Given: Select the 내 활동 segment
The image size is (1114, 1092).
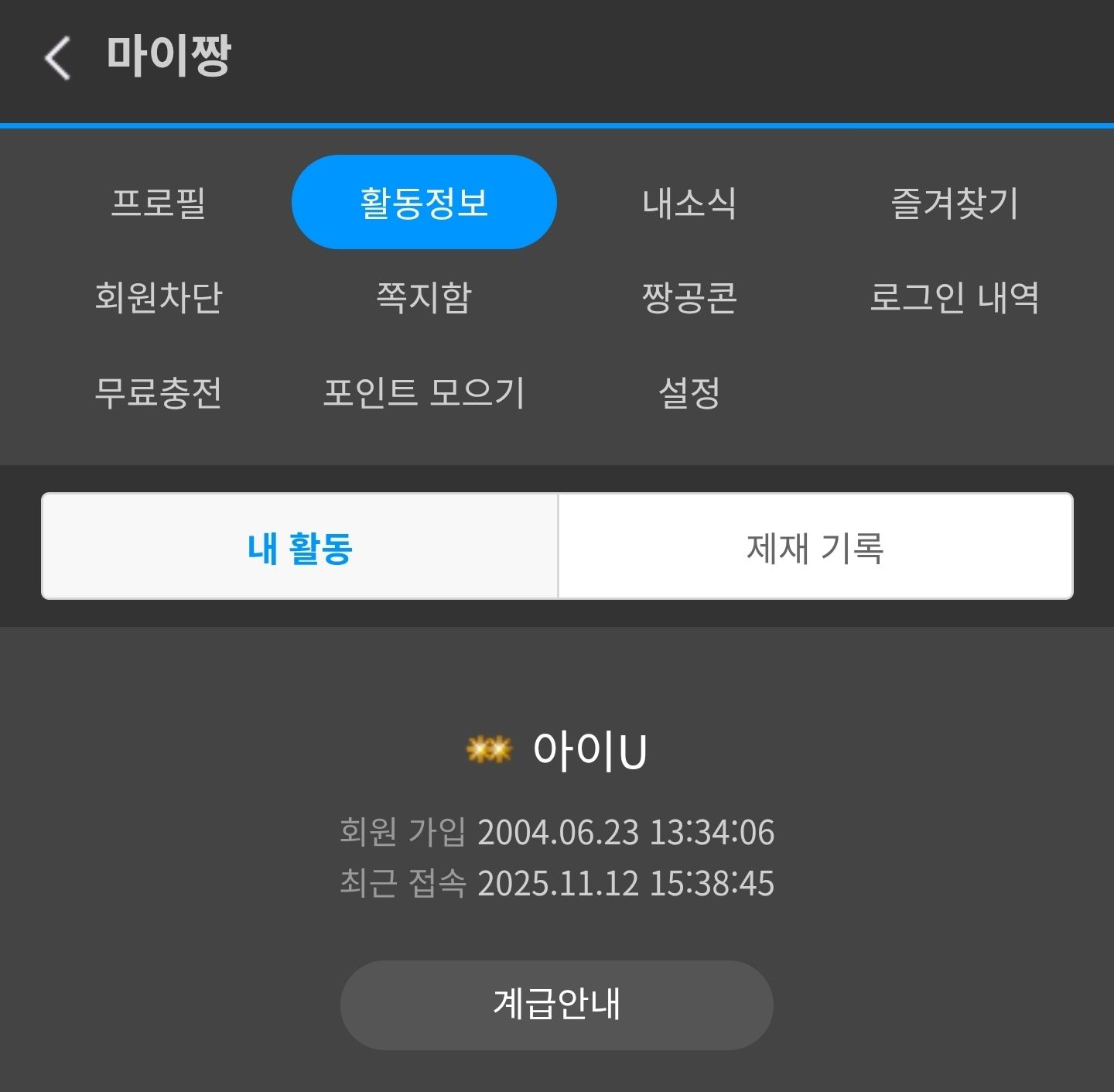Looking at the screenshot, I should tap(300, 546).
